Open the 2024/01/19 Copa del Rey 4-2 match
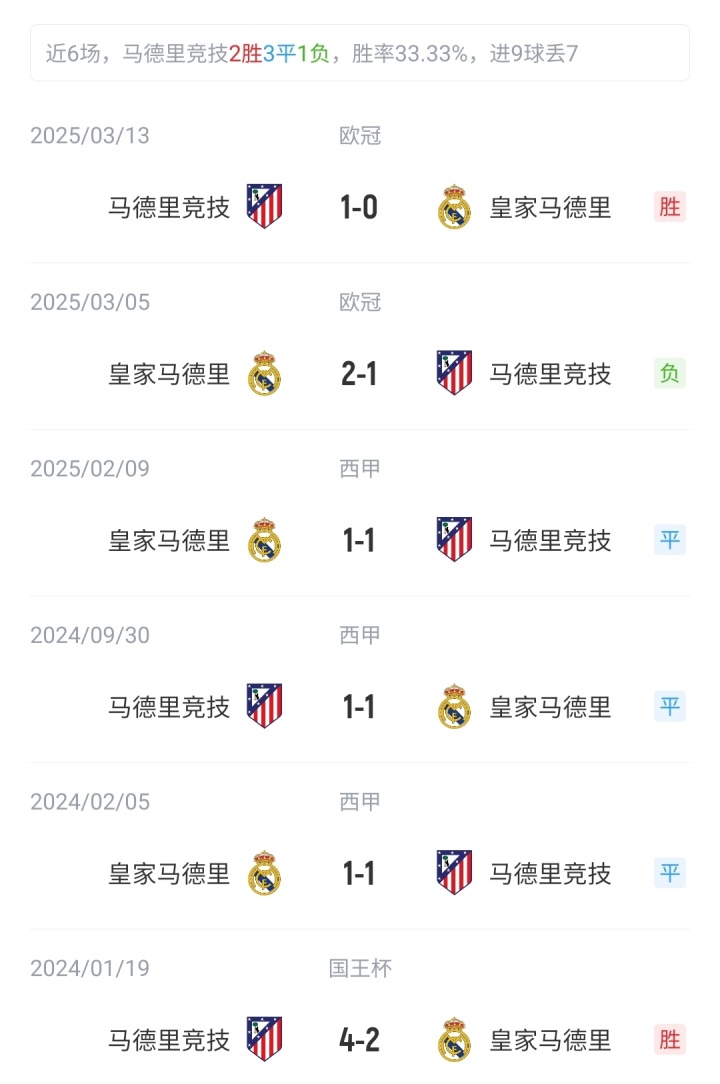 [359, 1040]
